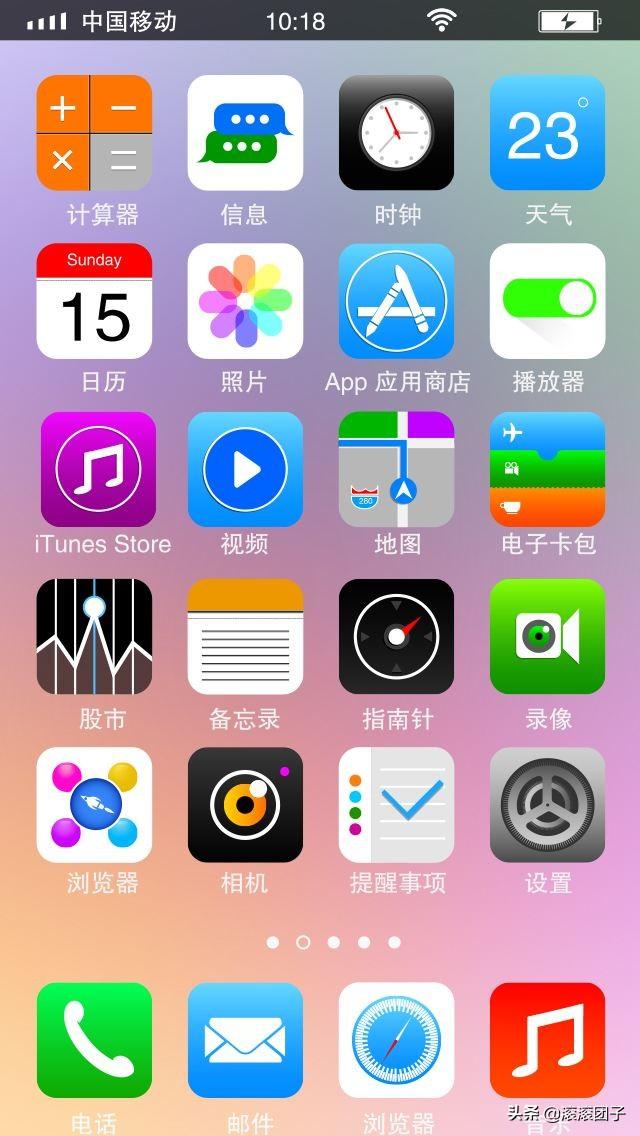Open the 视频 video app

(x=245, y=469)
